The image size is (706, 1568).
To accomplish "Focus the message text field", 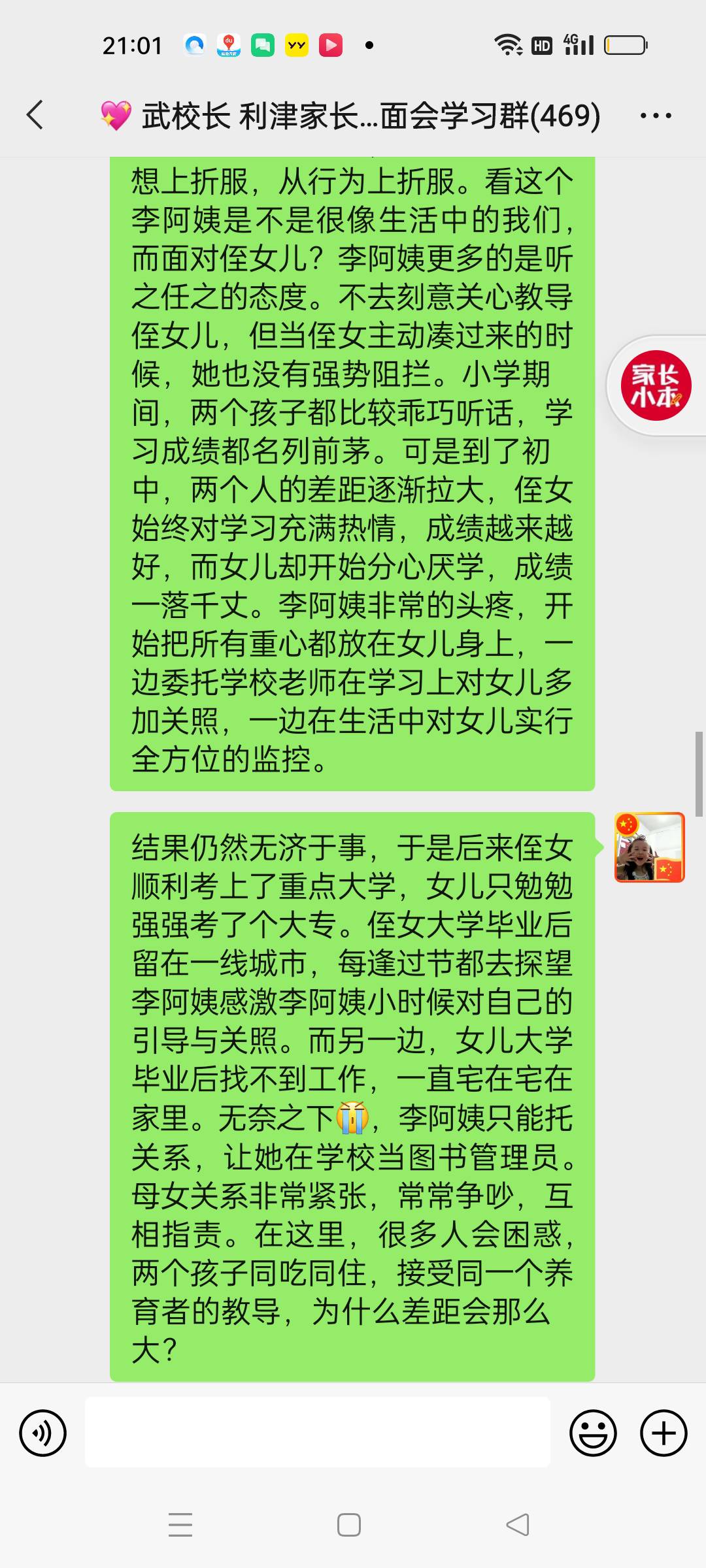I will (x=318, y=1432).
